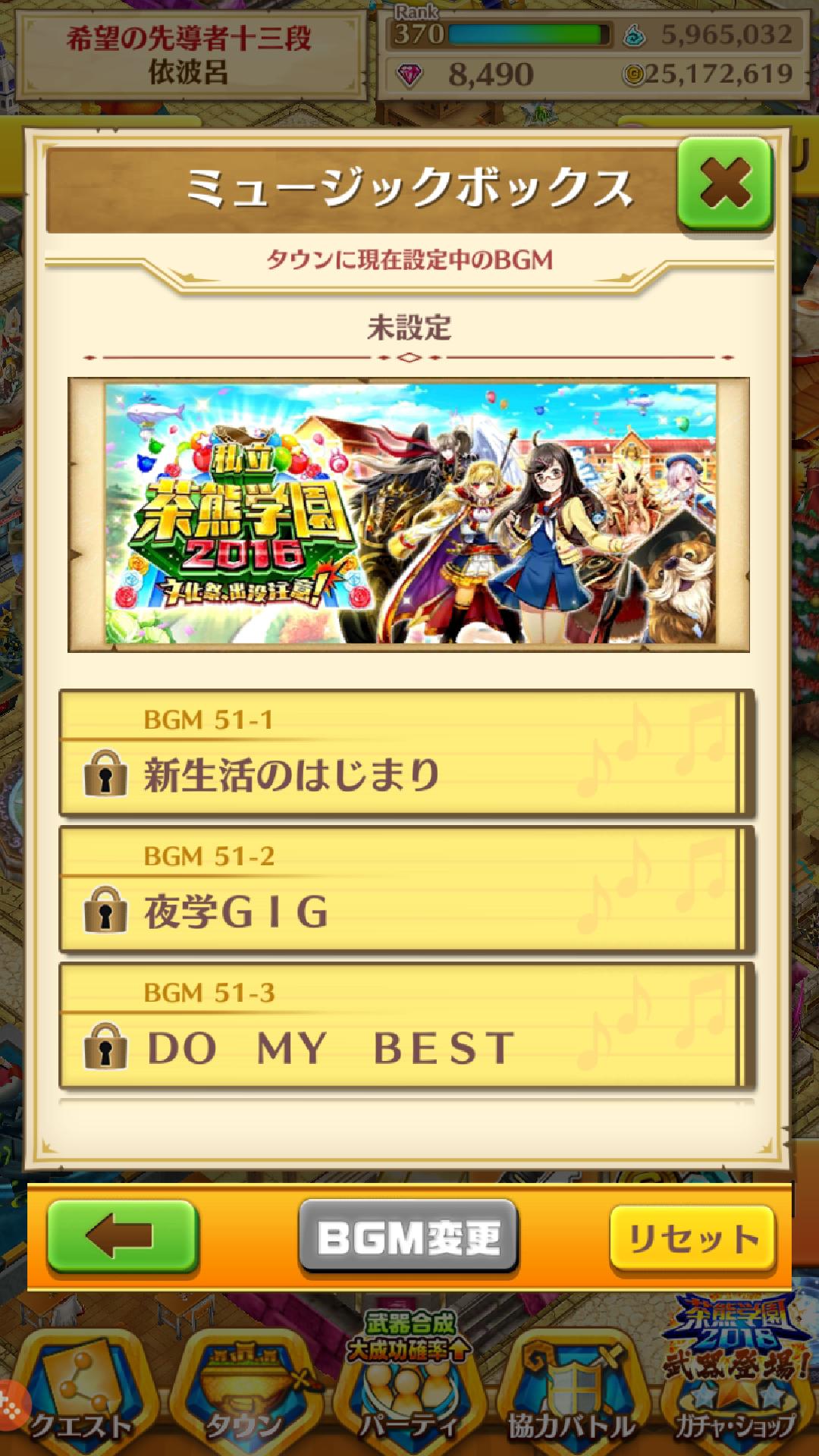Open the ガチャ・ショップ tab
Viewport: 819px width, 1456px height.
coord(734,1395)
